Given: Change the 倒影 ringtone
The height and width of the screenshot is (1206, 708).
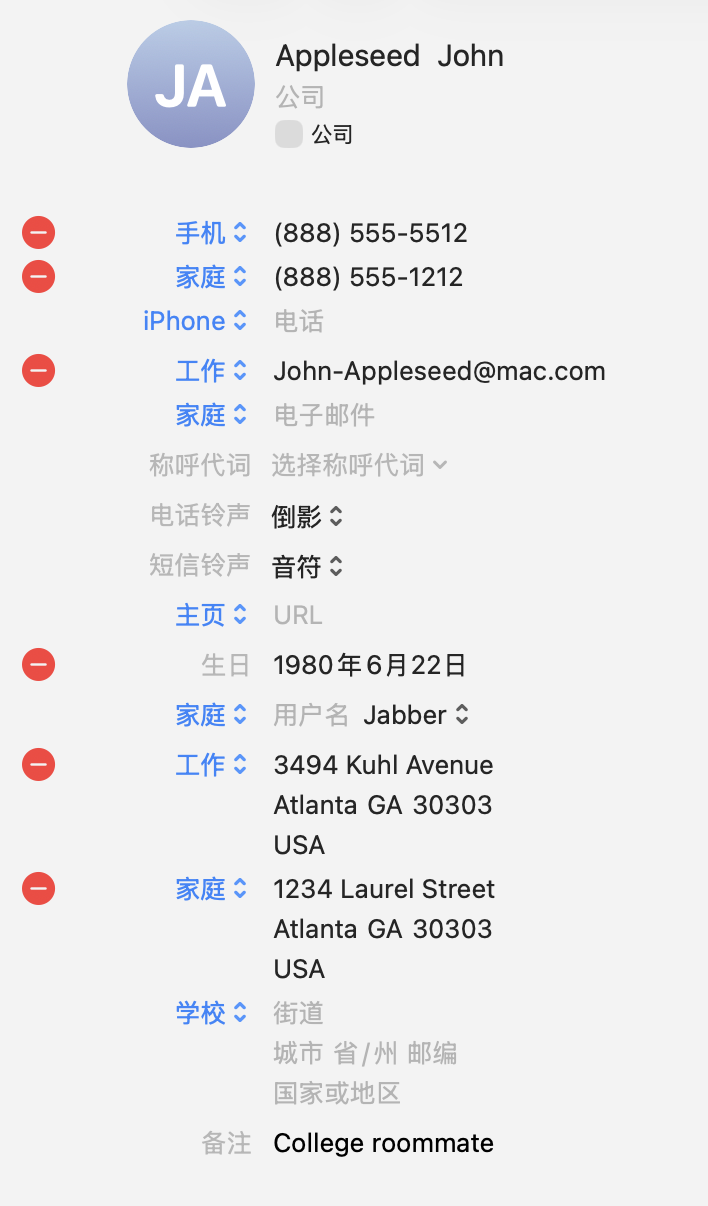Looking at the screenshot, I should point(308,517).
